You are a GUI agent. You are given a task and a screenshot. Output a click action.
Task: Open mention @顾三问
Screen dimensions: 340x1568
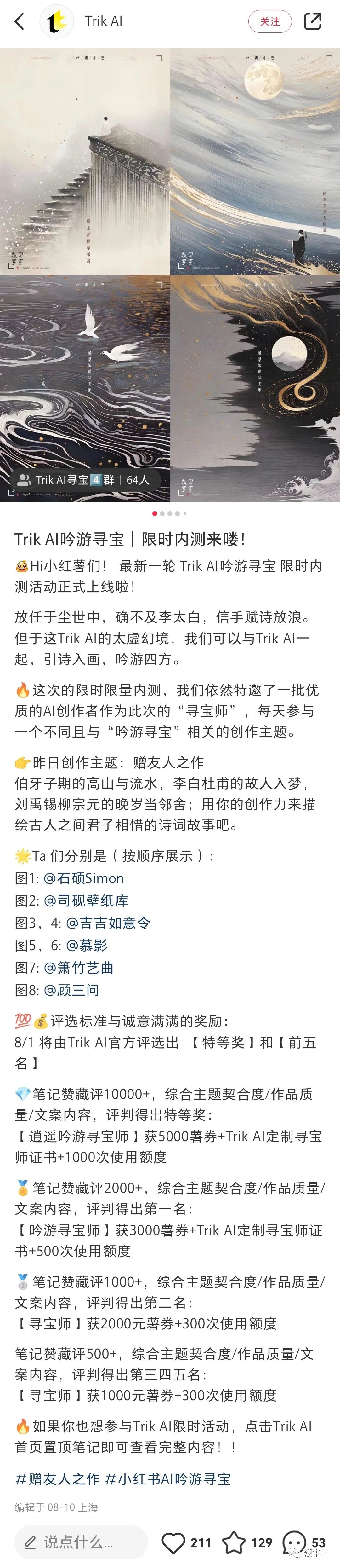tap(71, 990)
